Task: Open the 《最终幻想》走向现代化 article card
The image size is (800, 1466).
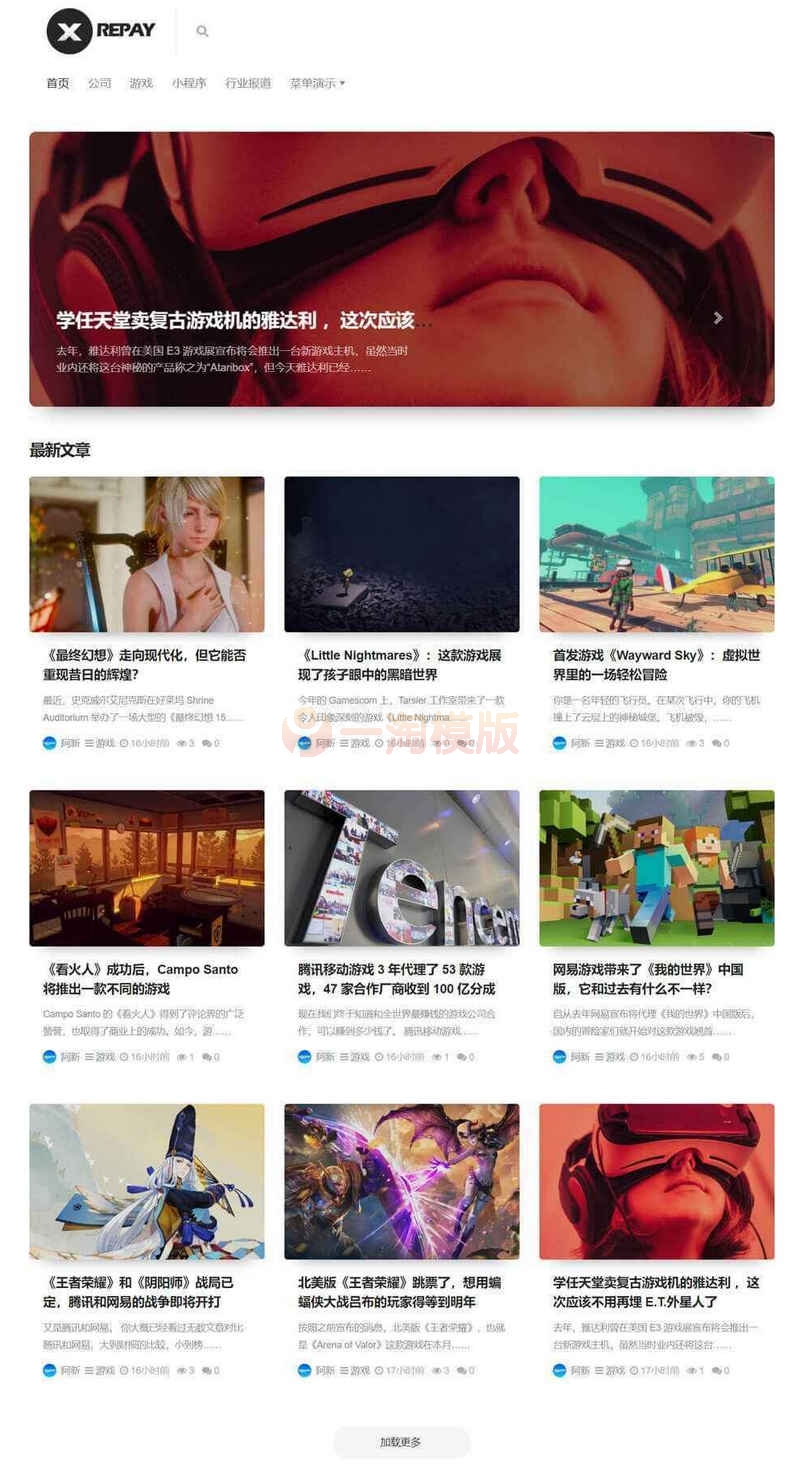Action: pos(145,665)
